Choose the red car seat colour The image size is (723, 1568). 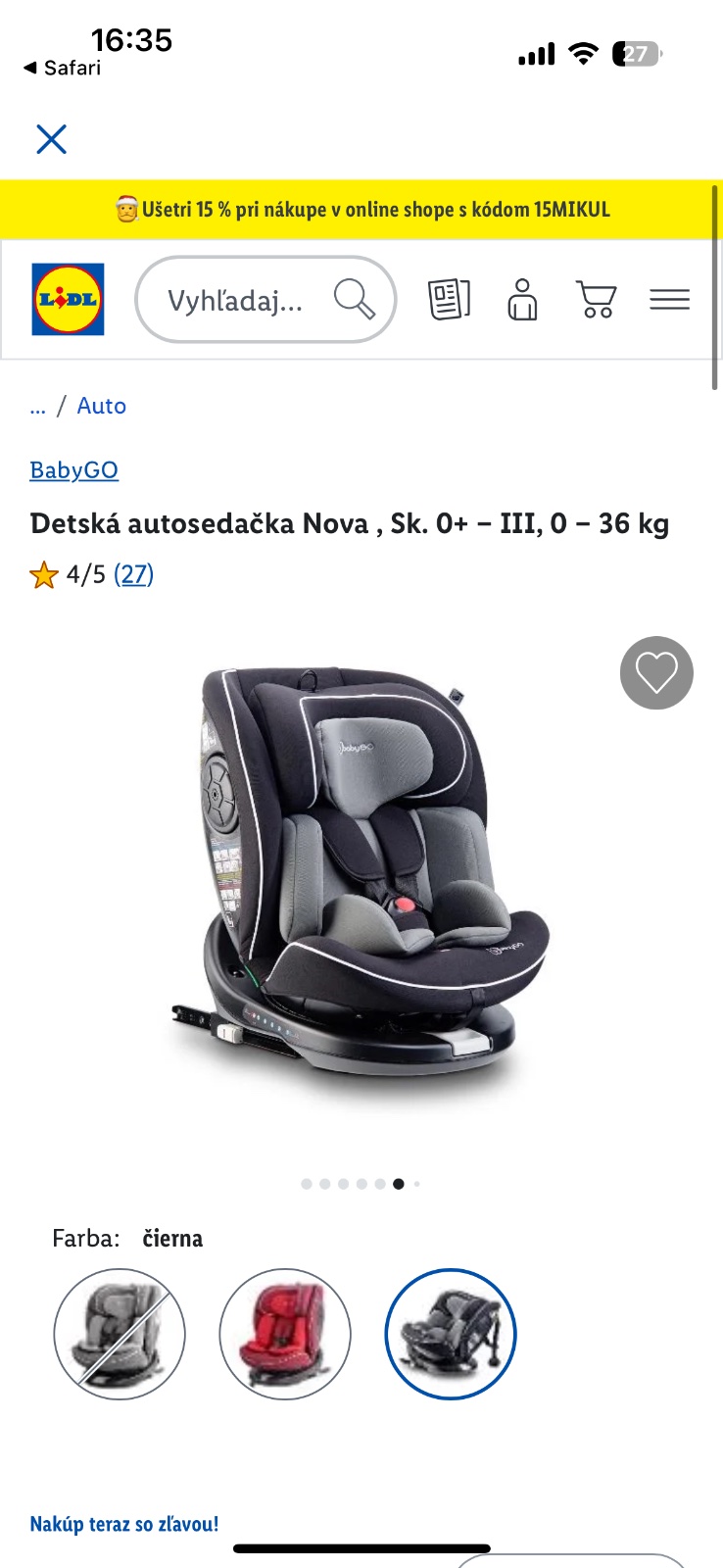point(285,1334)
